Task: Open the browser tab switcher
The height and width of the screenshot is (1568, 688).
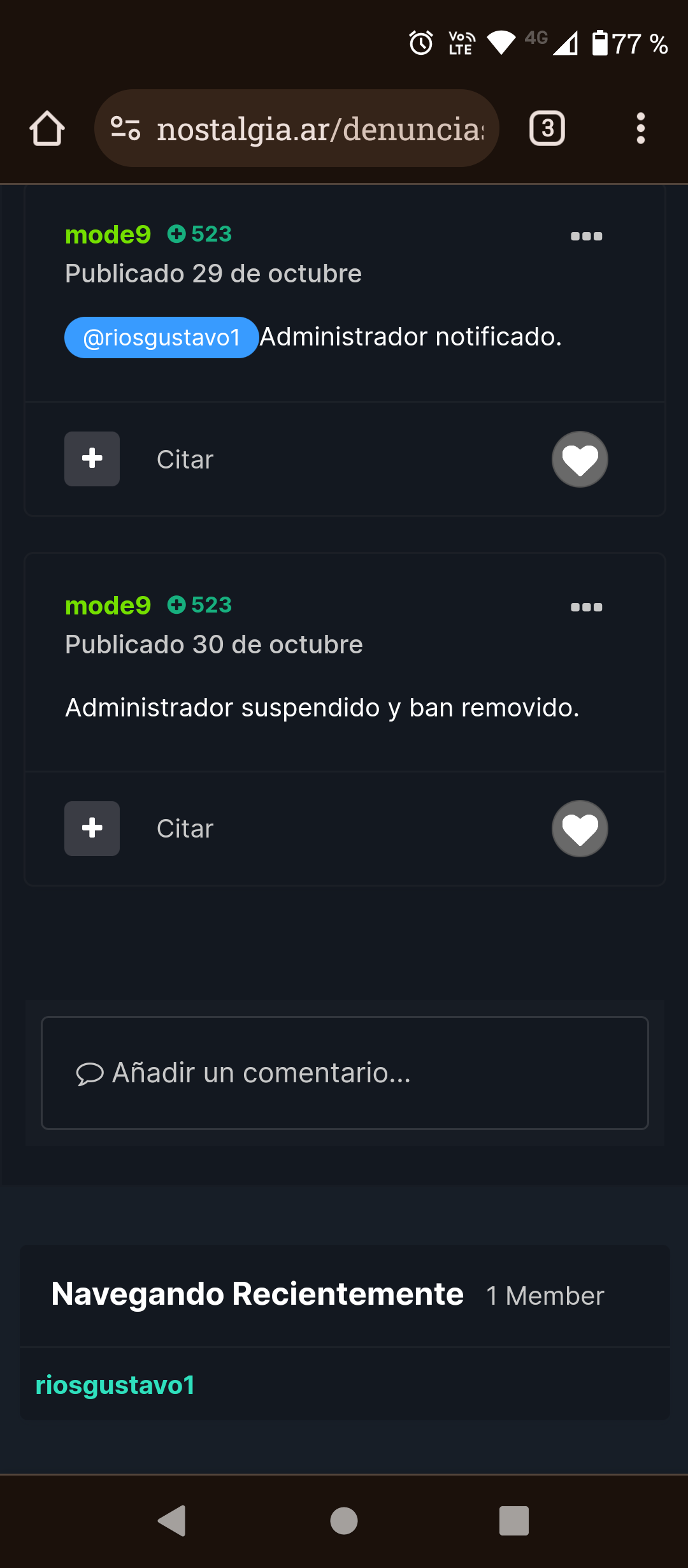Action: pyautogui.click(x=547, y=129)
